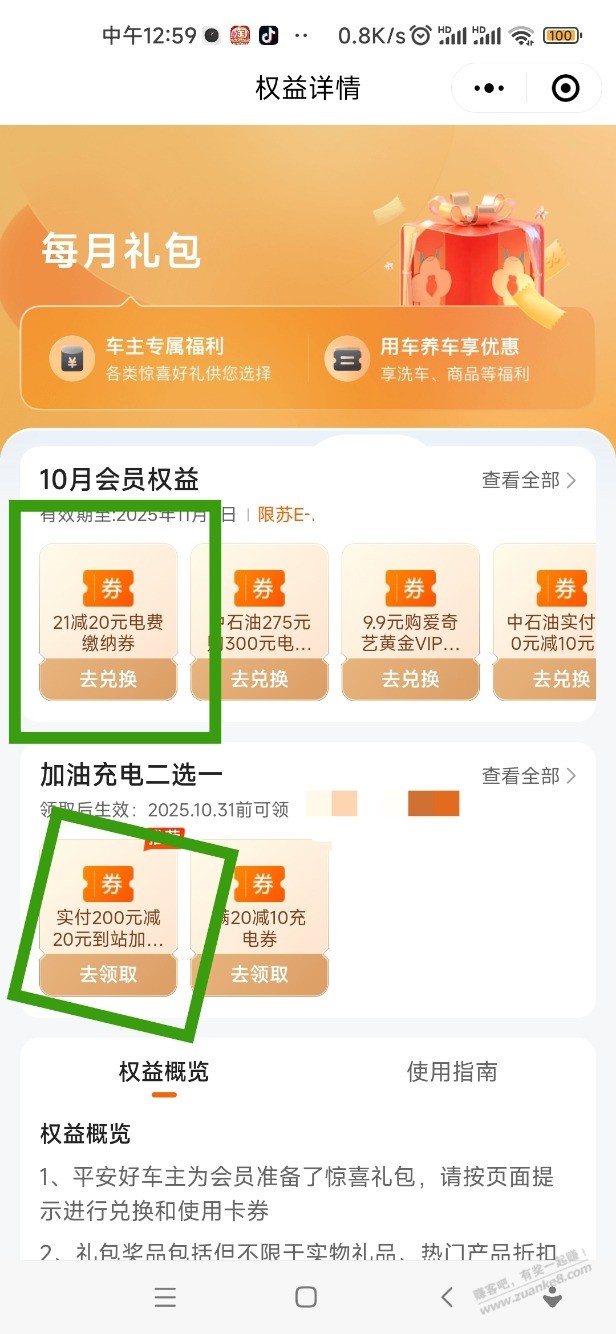Open the mini program more options menu
This screenshot has width=616, height=1334.
489,89
